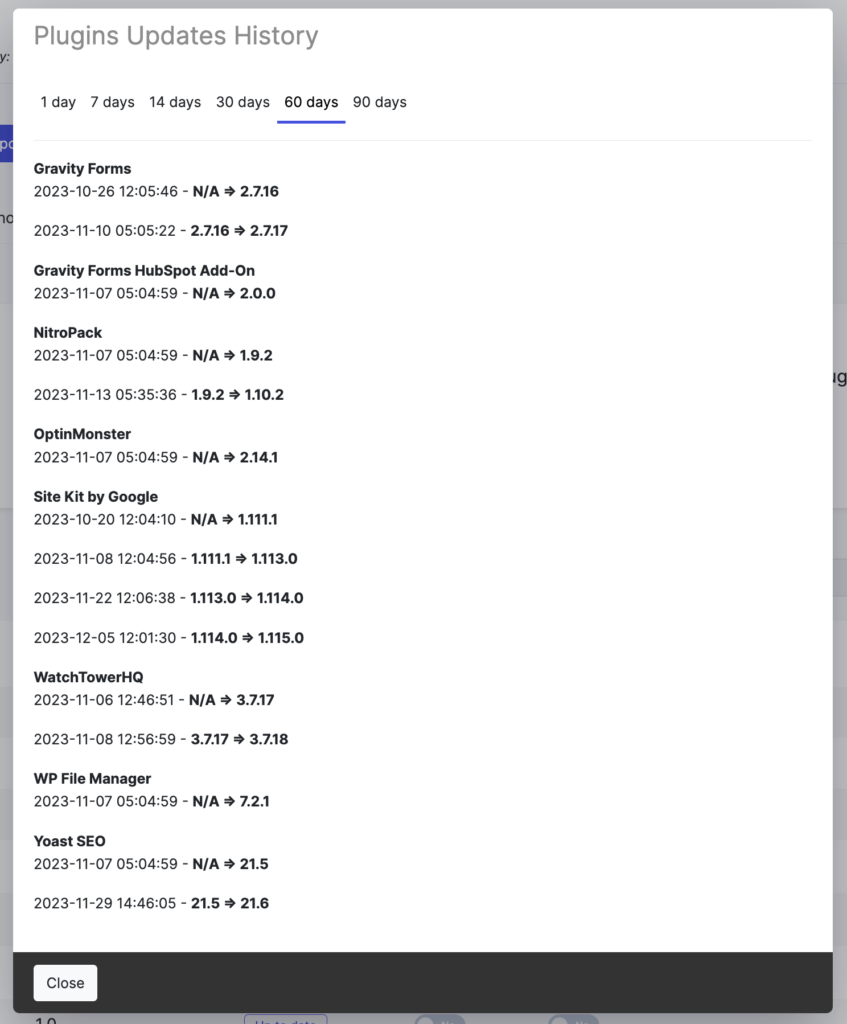
Task: Show the 14 days history
Action: click(175, 102)
